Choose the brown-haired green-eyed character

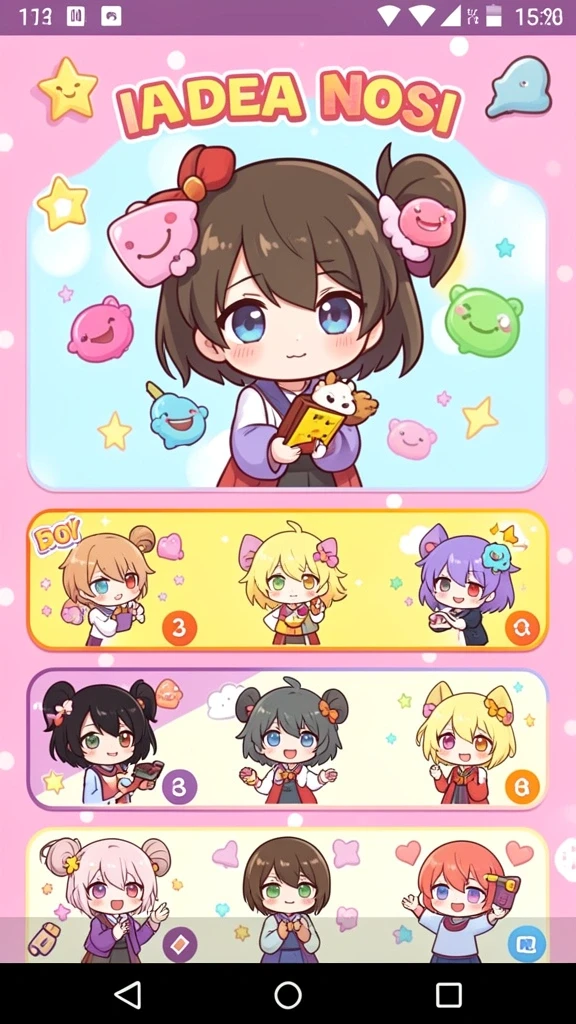(287, 900)
